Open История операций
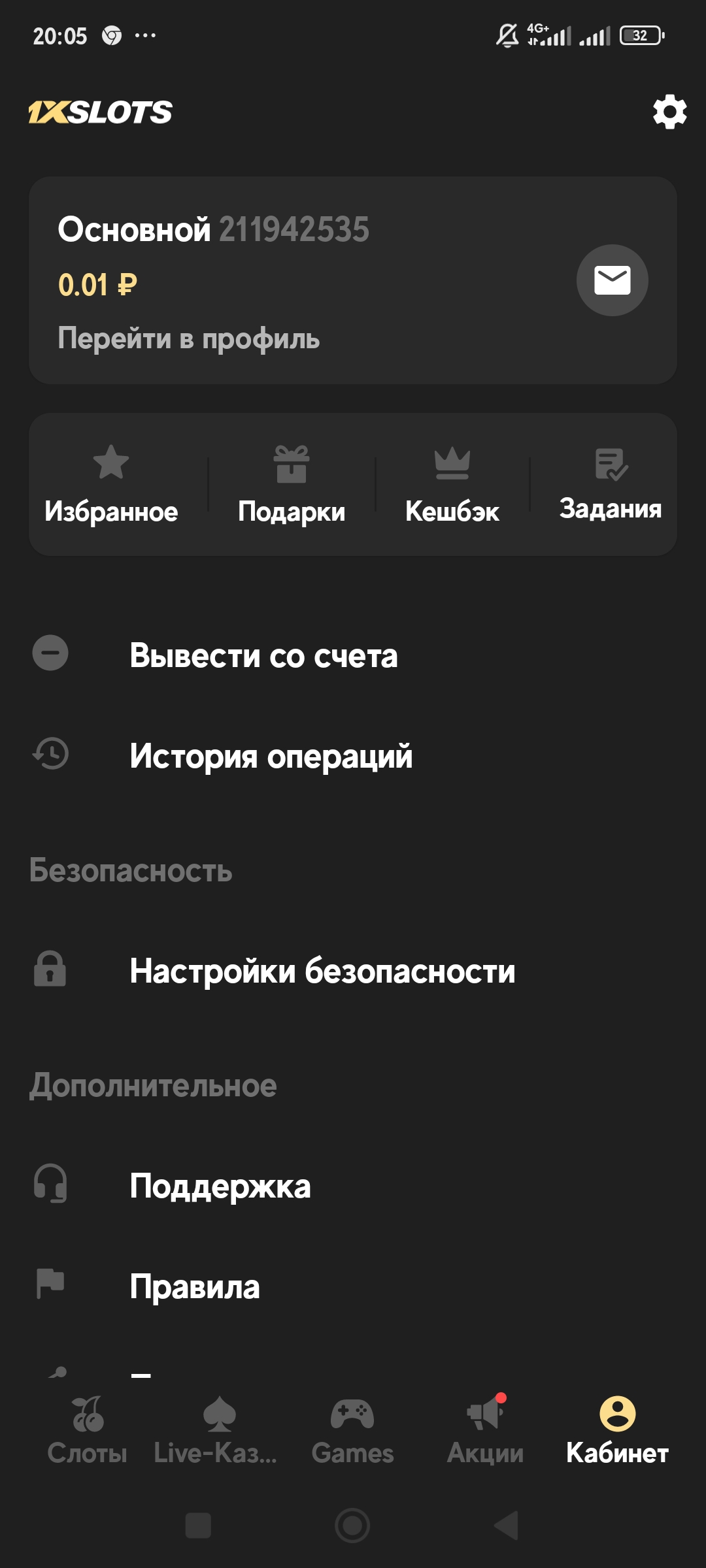 tap(271, 756)
